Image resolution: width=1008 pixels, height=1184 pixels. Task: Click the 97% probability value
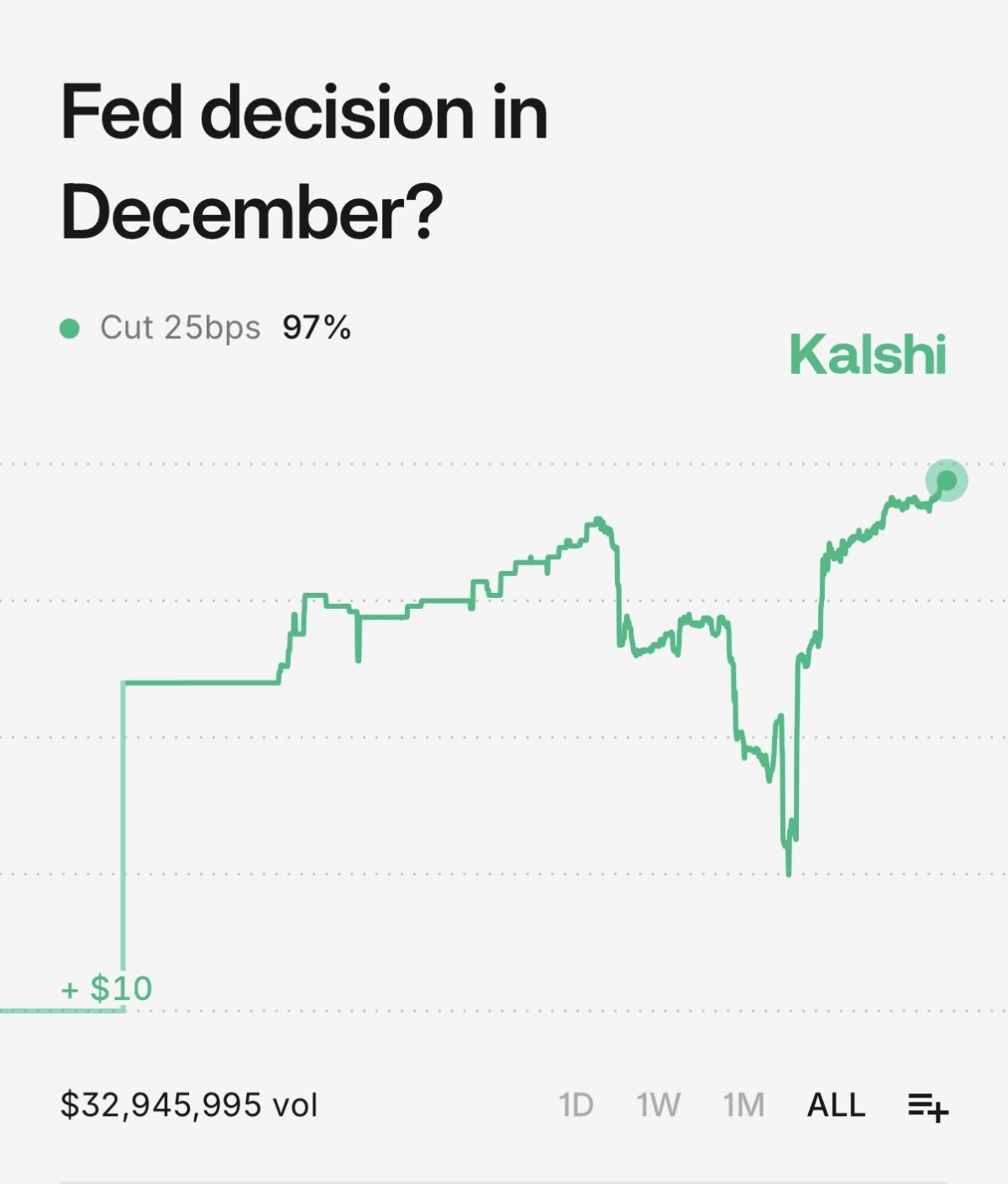click(316, 327)
